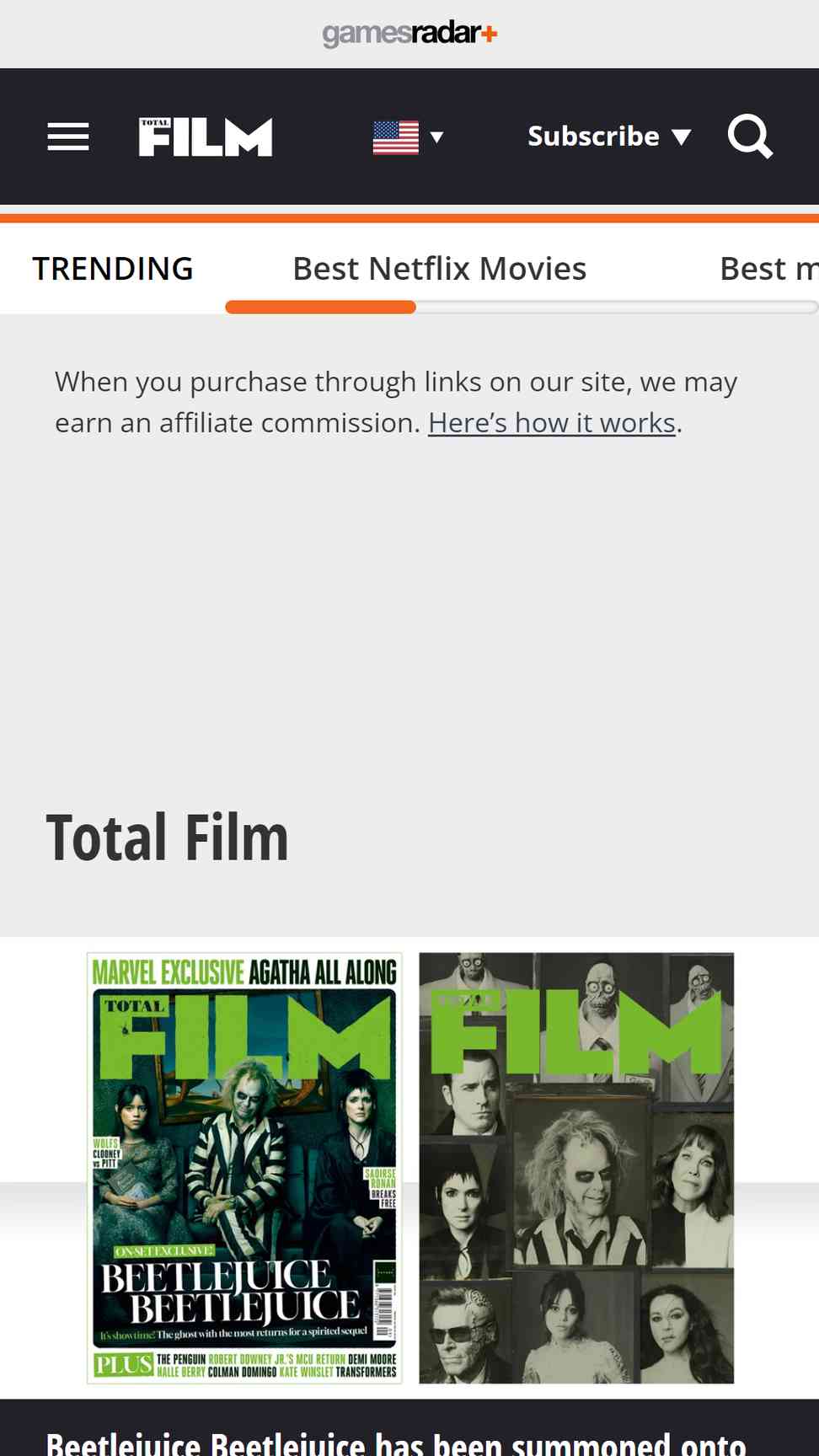The width and height of the screenshot is (819, 1456).
Task: Open the search icon
Action: point(750,136)
